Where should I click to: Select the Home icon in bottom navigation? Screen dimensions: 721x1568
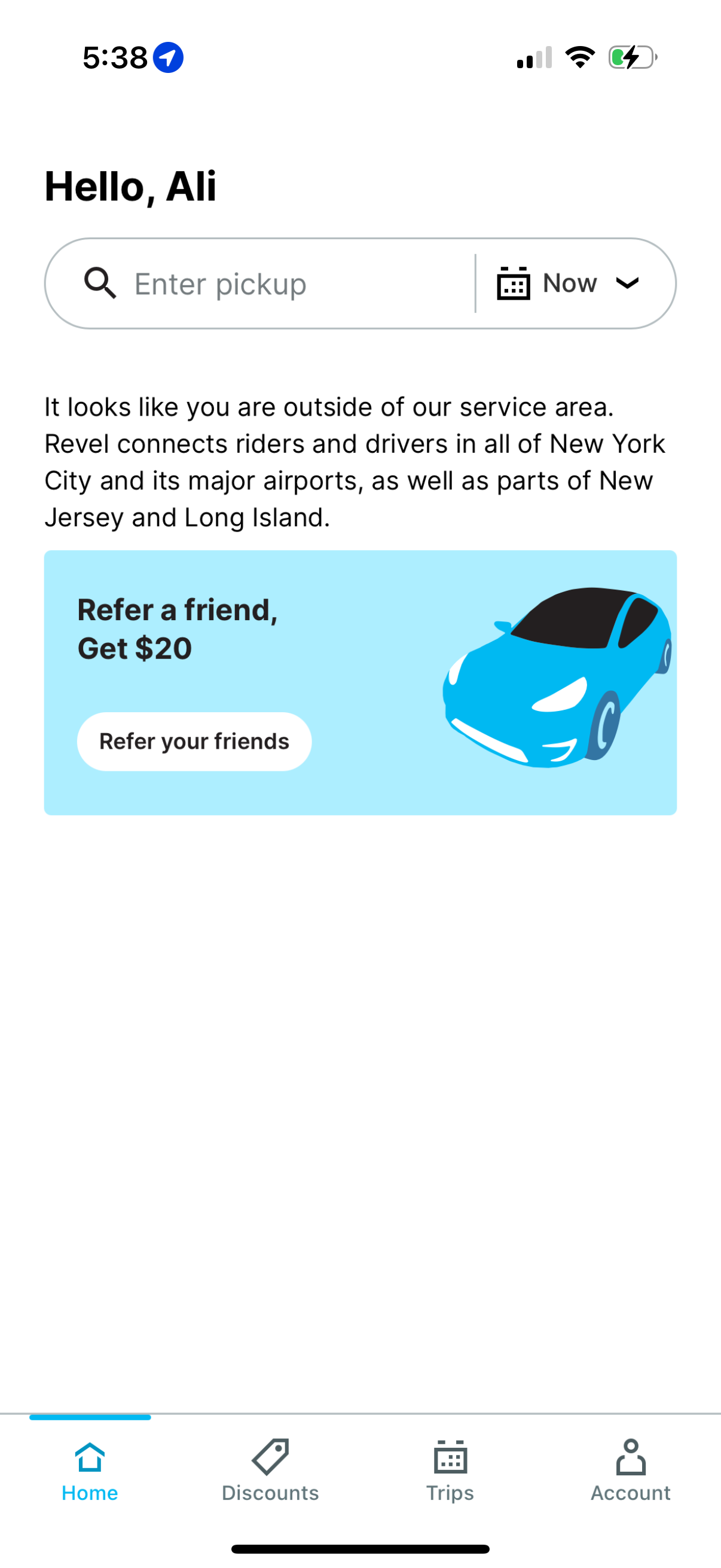click(90, 1458)
